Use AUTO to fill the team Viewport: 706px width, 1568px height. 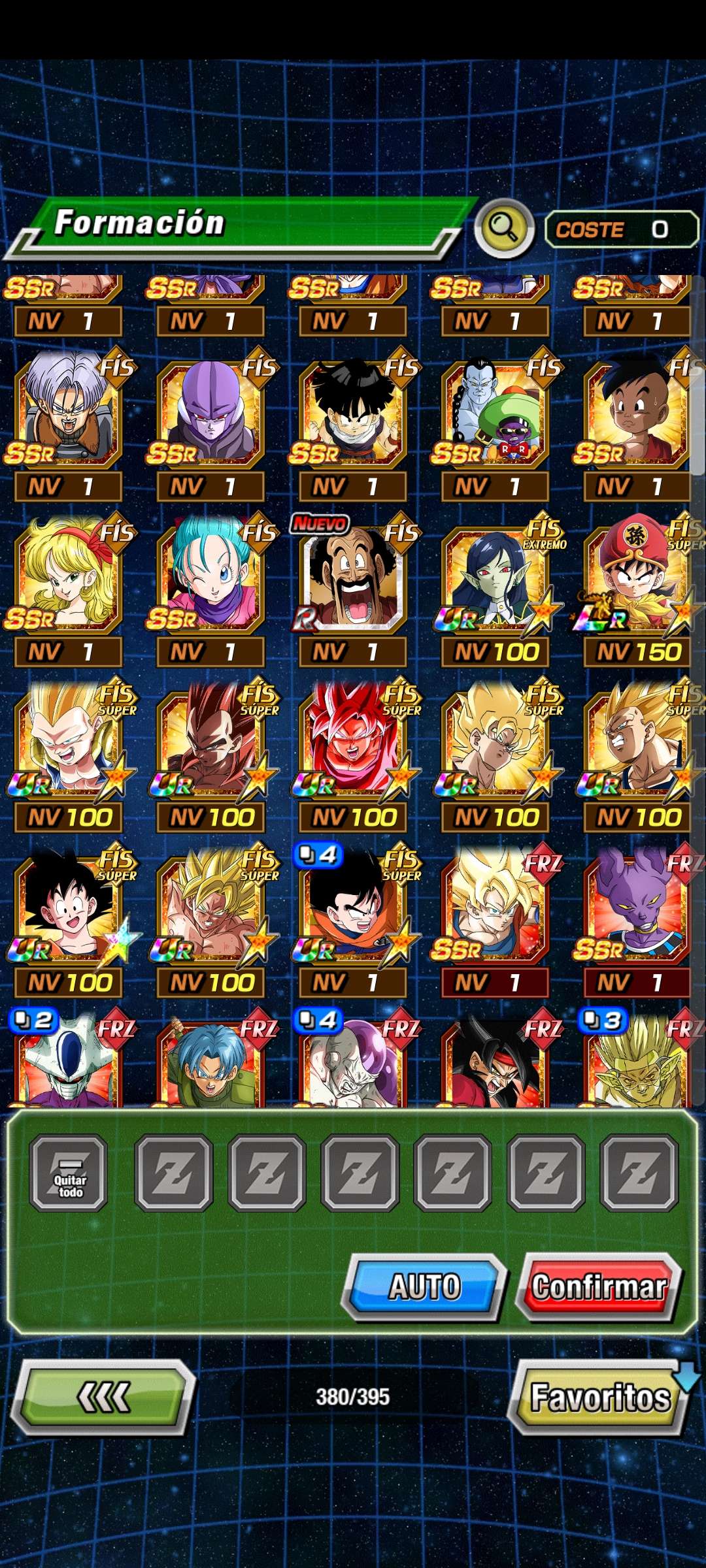point(425,1287)
